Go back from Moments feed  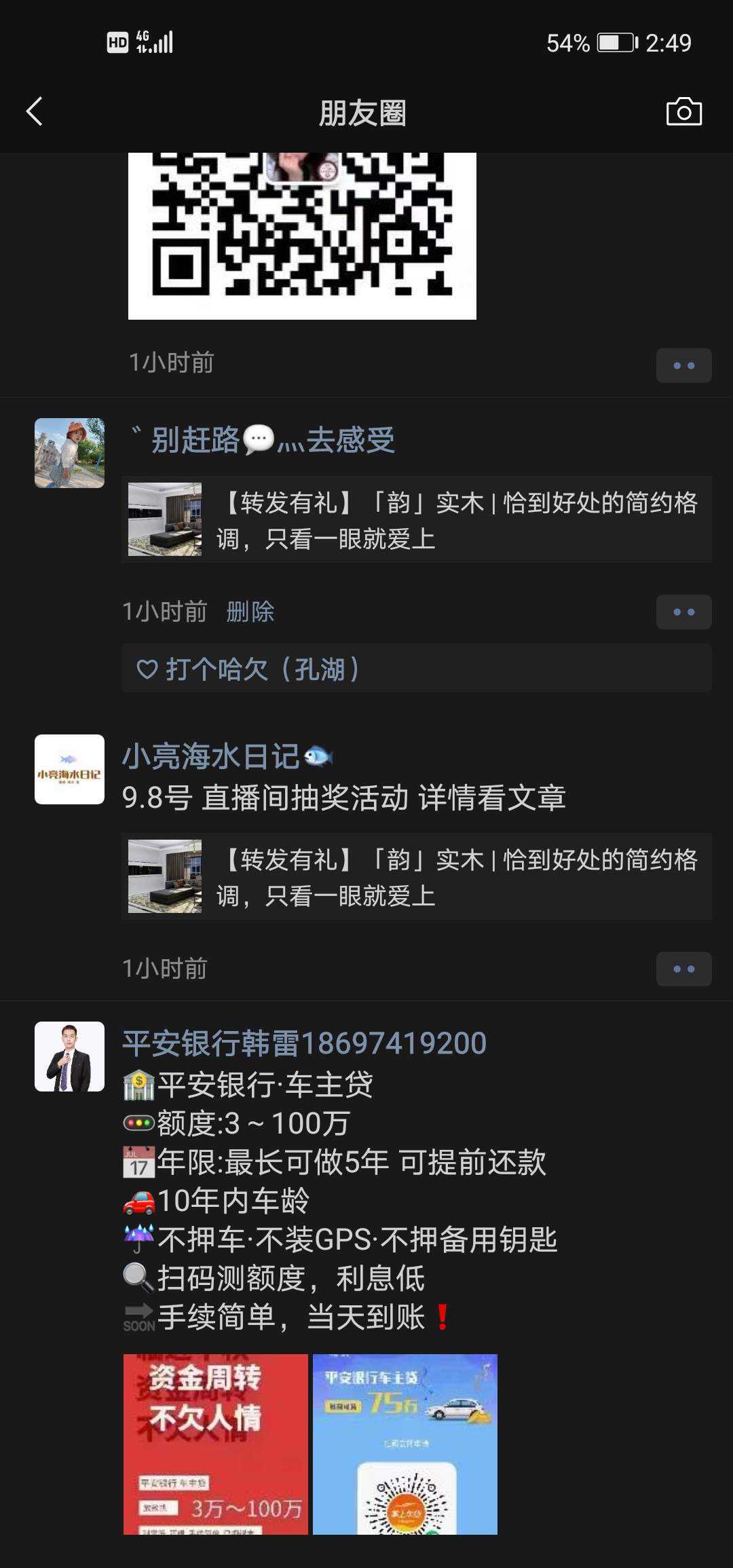click(x=35, y=111)
